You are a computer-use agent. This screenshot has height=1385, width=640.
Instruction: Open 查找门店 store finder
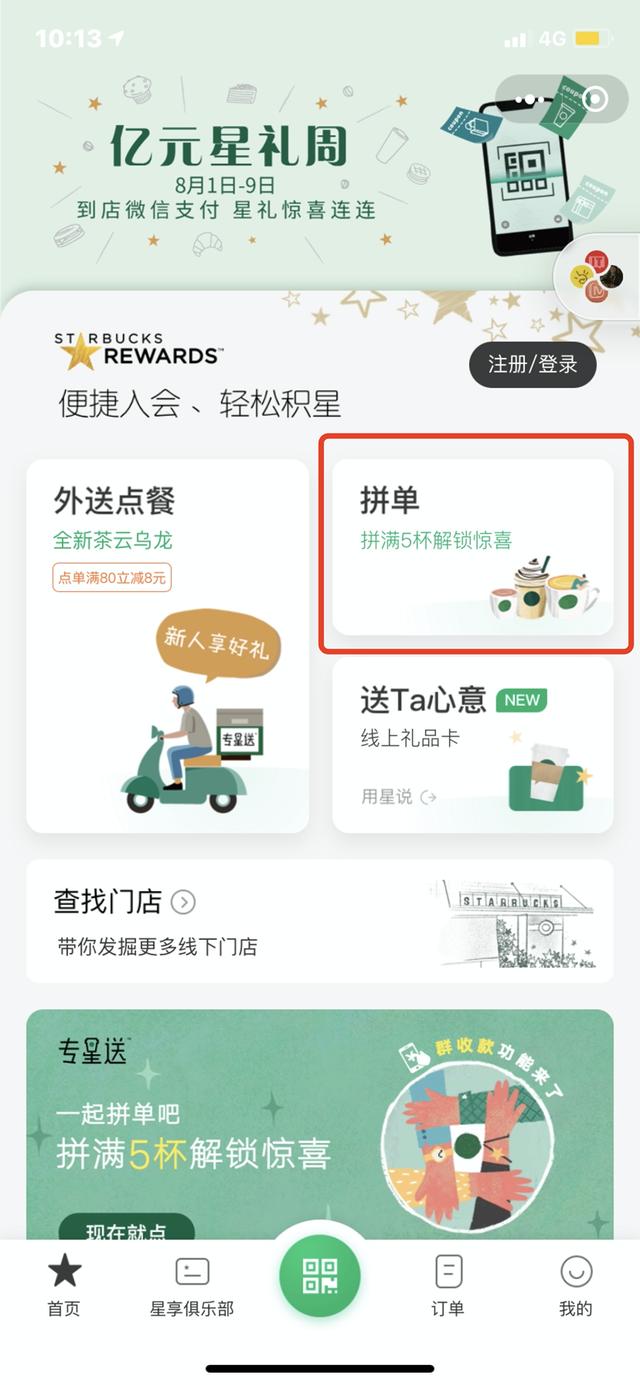[319, 920]
